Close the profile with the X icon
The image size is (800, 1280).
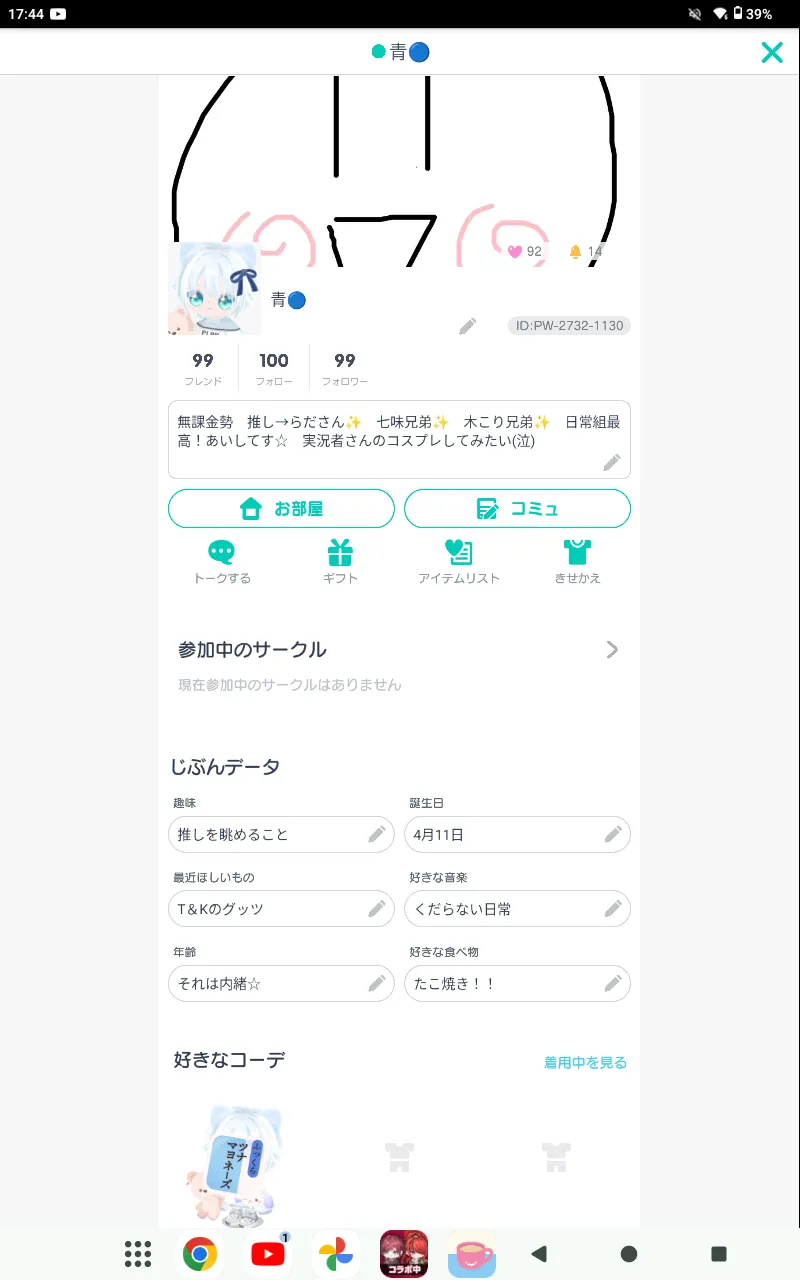click(x=772, y=53)
